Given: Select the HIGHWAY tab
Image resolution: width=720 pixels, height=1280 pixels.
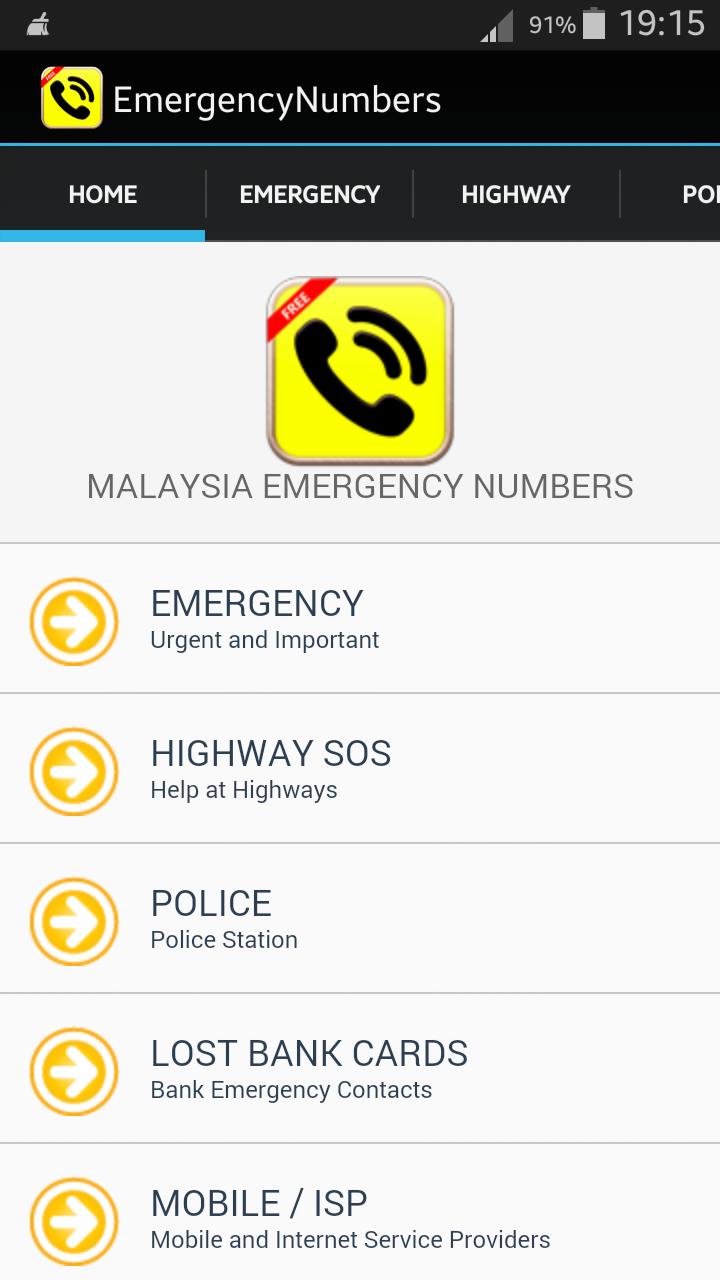Looking at the screenshot, I should click(516, 194).
